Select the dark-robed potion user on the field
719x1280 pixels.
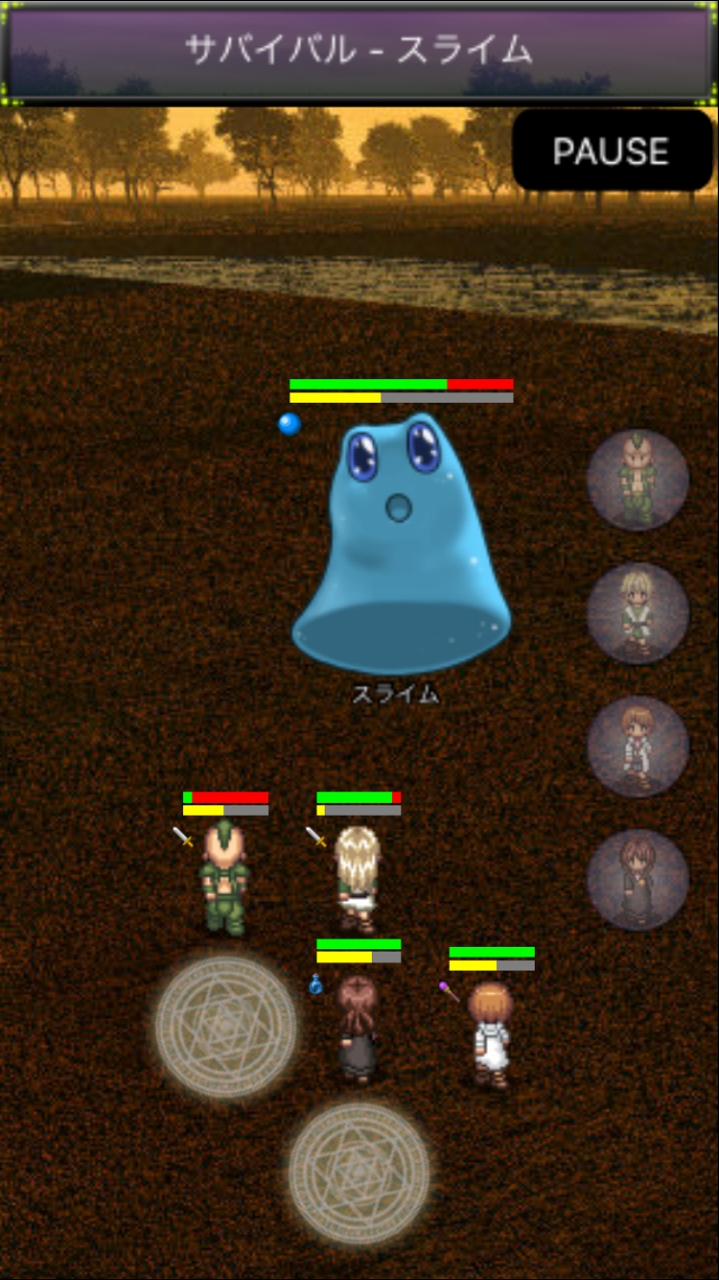pos(357,1029)
